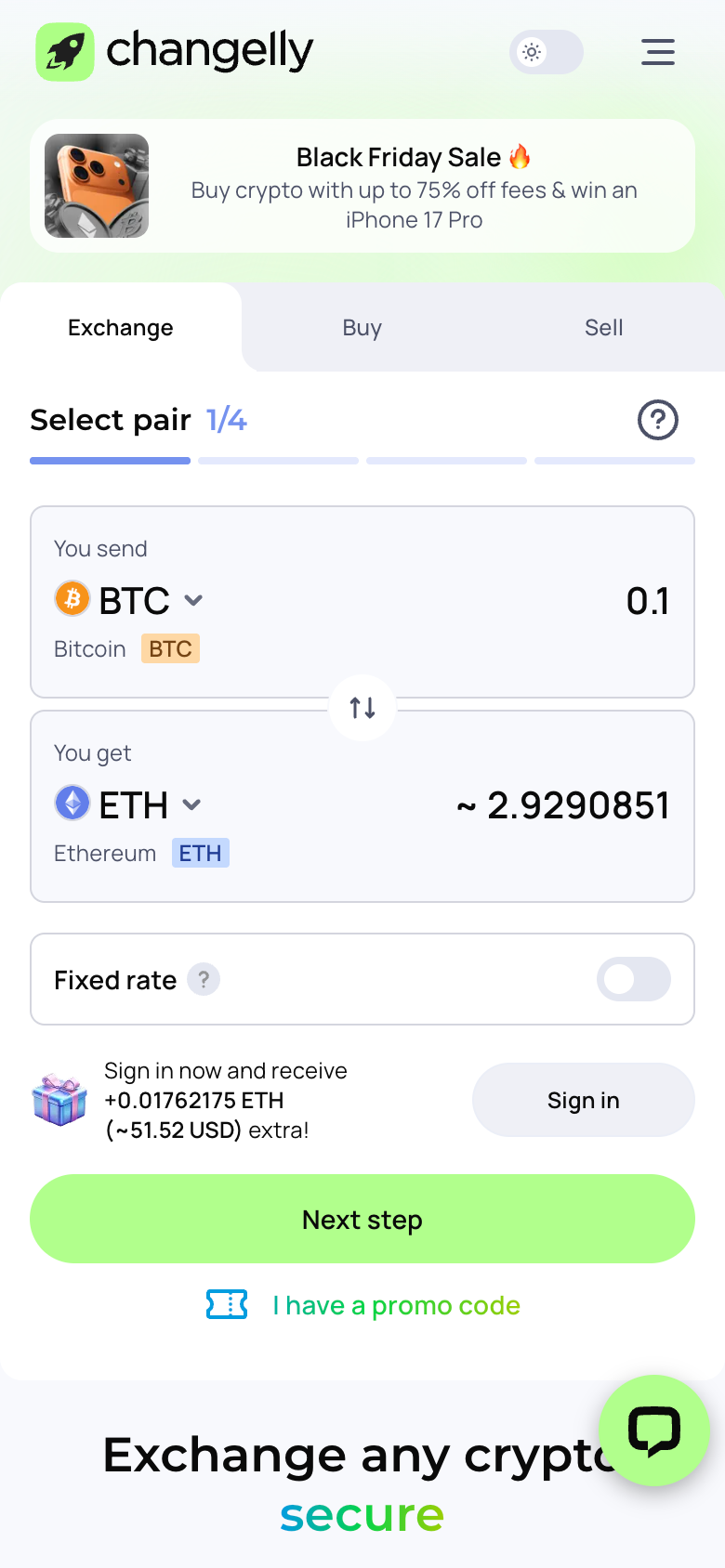
Task: Click the question mark help icon
Action: [657, 420]
